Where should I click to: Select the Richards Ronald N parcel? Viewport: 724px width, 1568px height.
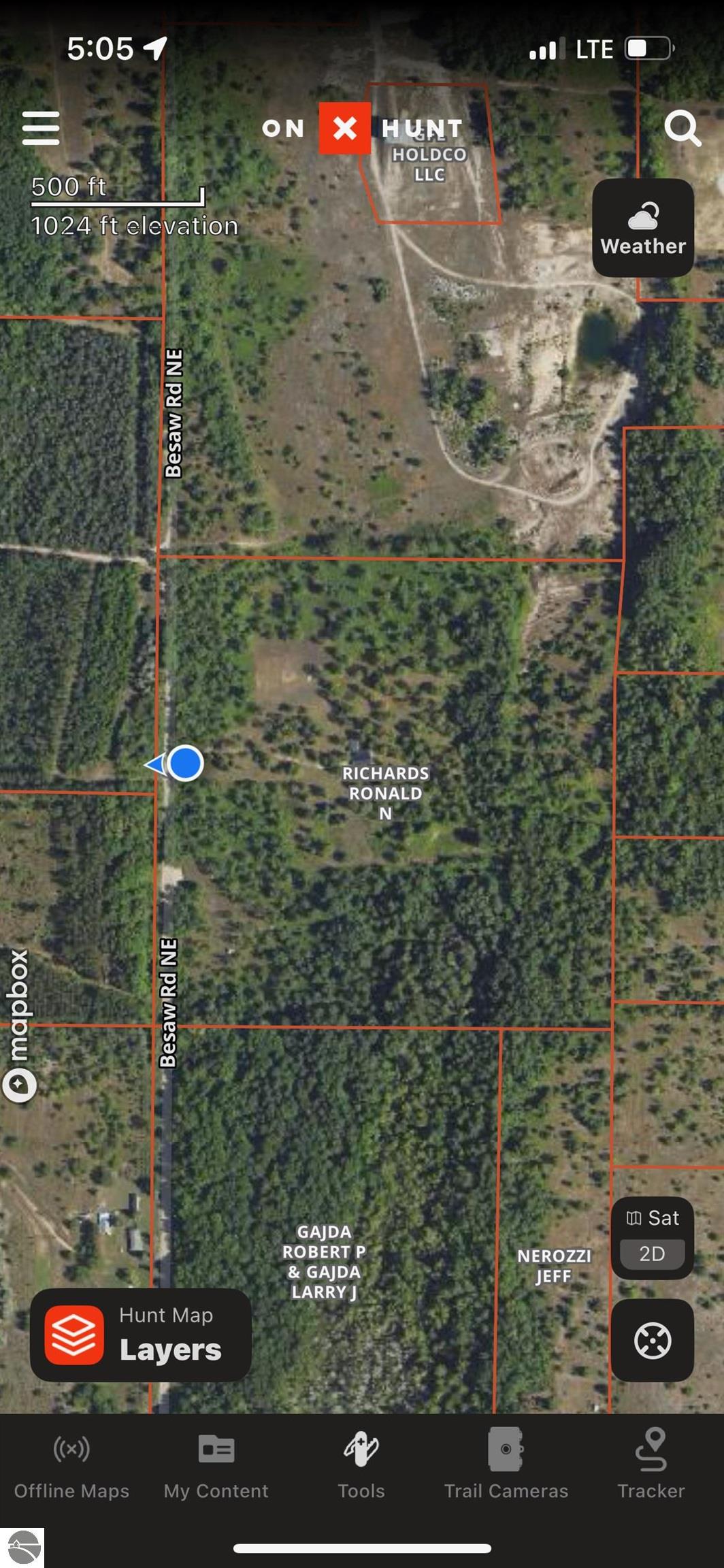(x=385, y=794)
